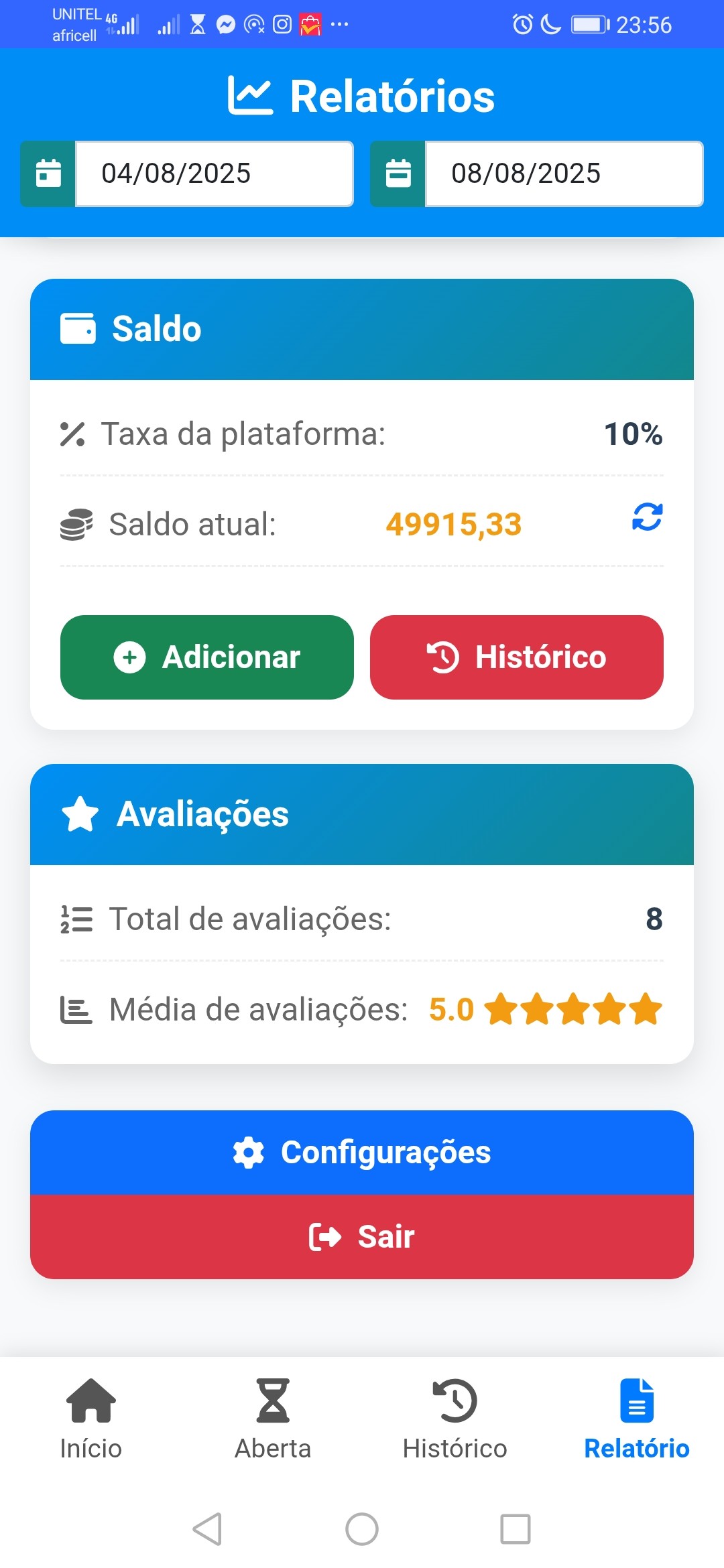Tap Adicionar to add balance
724x1568 pixels.
coord(207,657)
